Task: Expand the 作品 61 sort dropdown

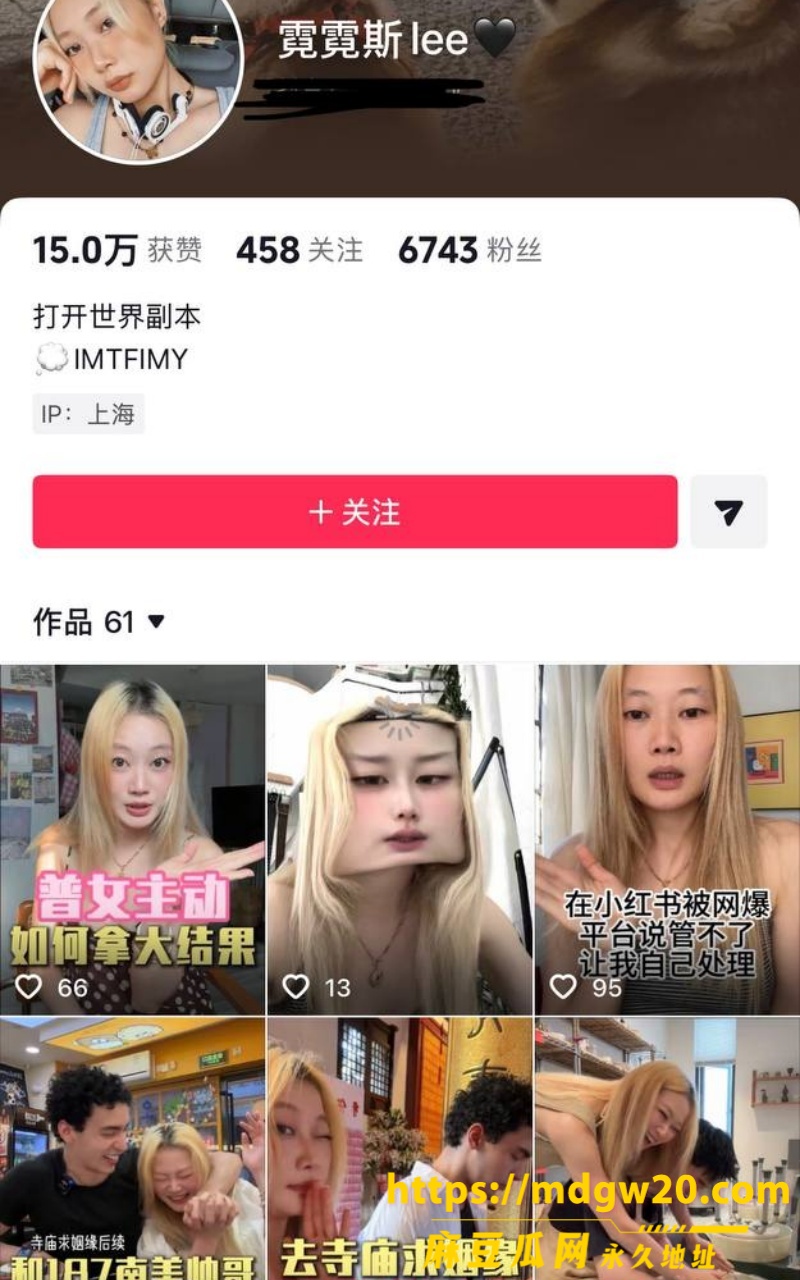Action: [x=99, y=622]
